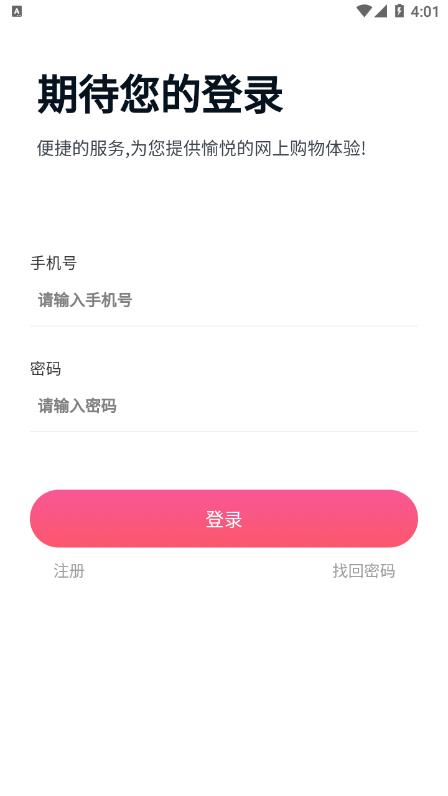Tap the phone number field 请输入手机号
448x796 pixels.
[223, 300]
